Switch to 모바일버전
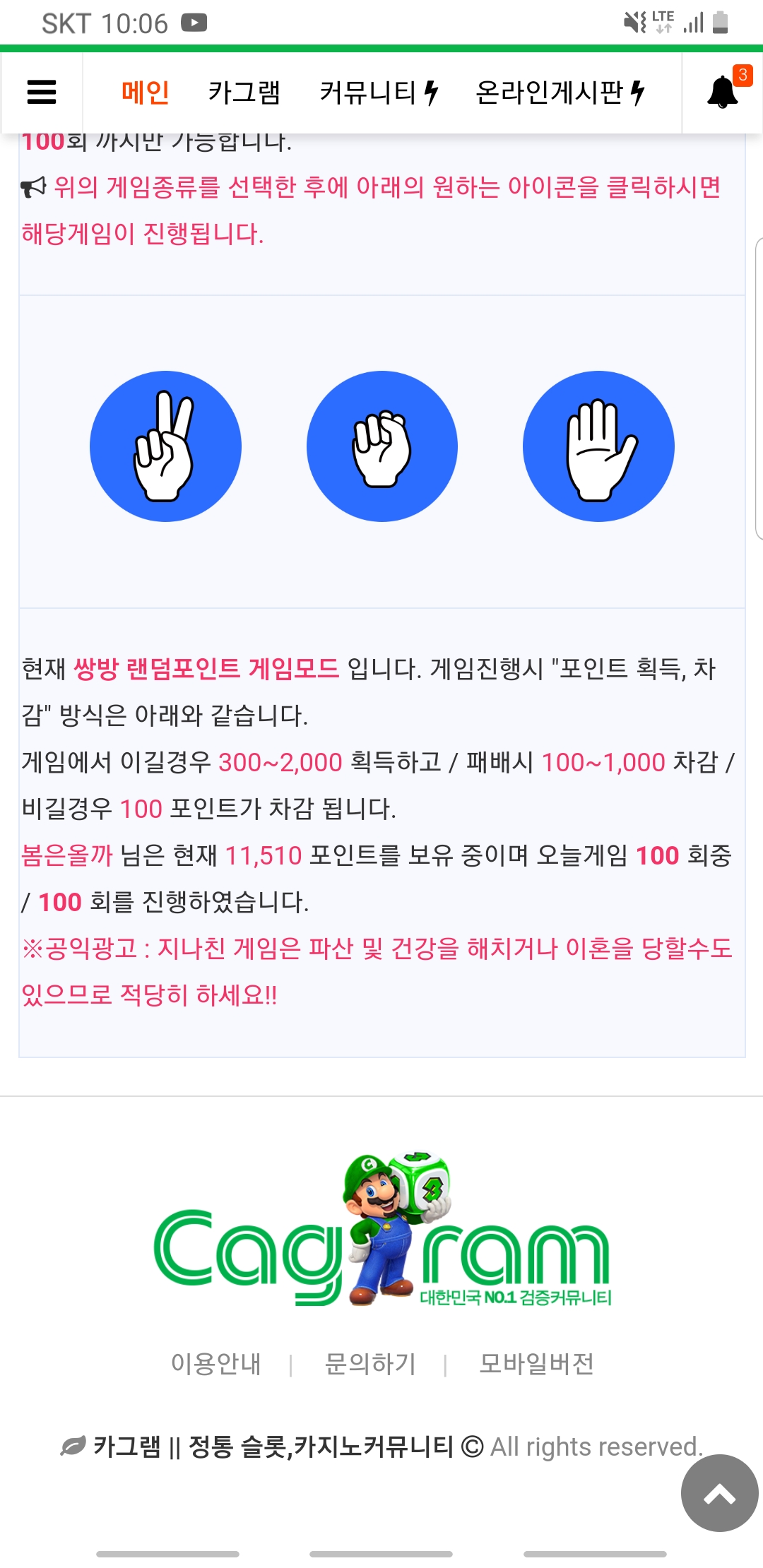The image size is (763, 1568). point(536,1363)
